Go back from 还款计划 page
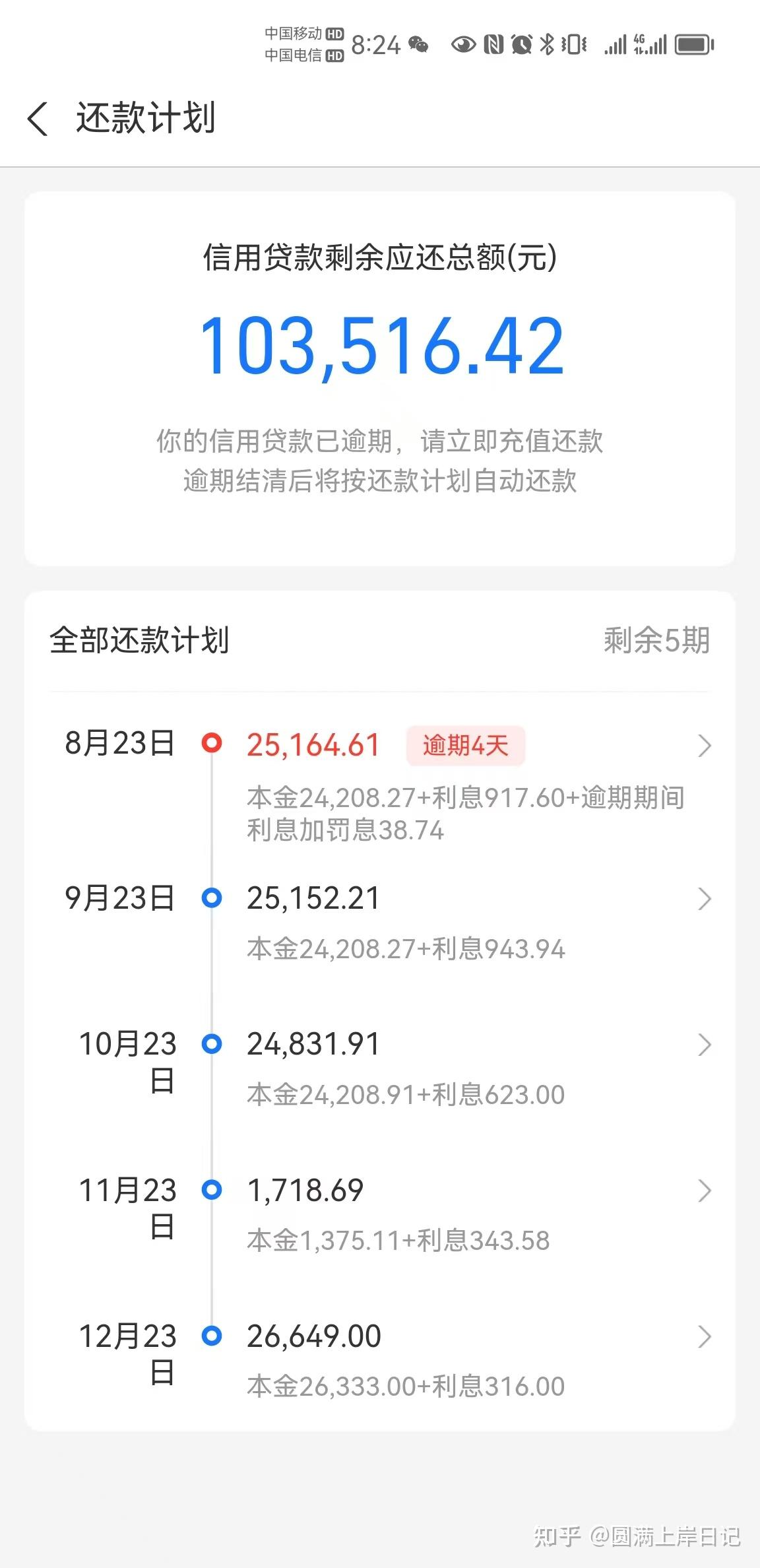Image resolution: width=760 pixels, height=1568 pixels. click(x=38, y=119)
